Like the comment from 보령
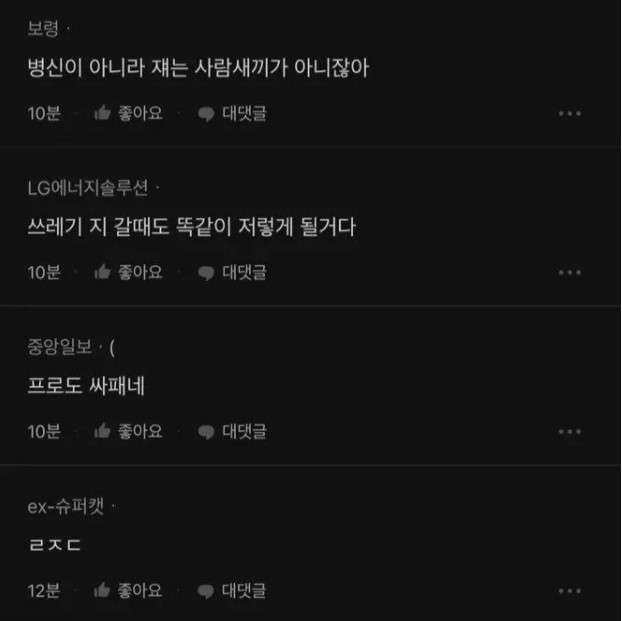 (128, 113)
